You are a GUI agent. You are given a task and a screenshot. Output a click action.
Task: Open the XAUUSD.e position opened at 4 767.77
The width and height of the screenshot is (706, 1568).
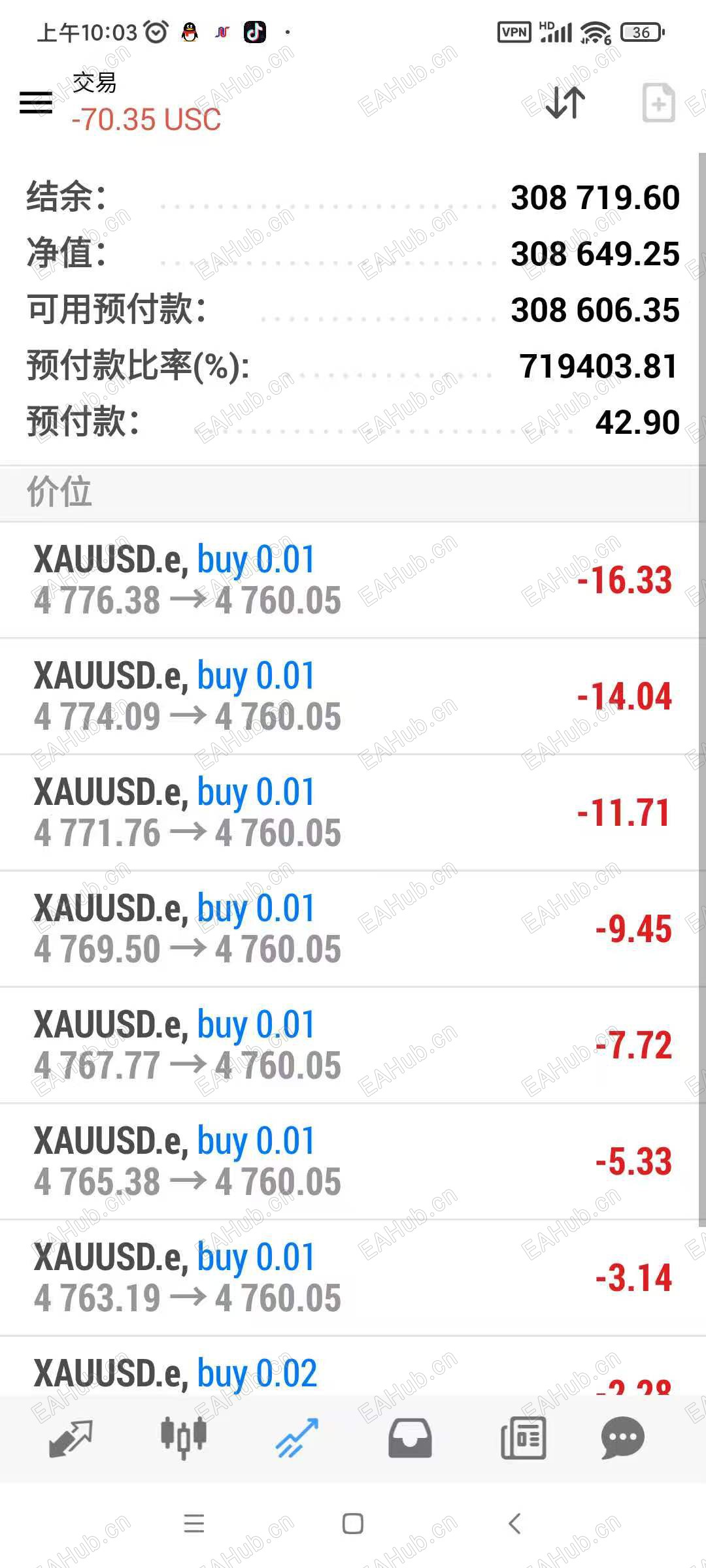point(353,1045)
